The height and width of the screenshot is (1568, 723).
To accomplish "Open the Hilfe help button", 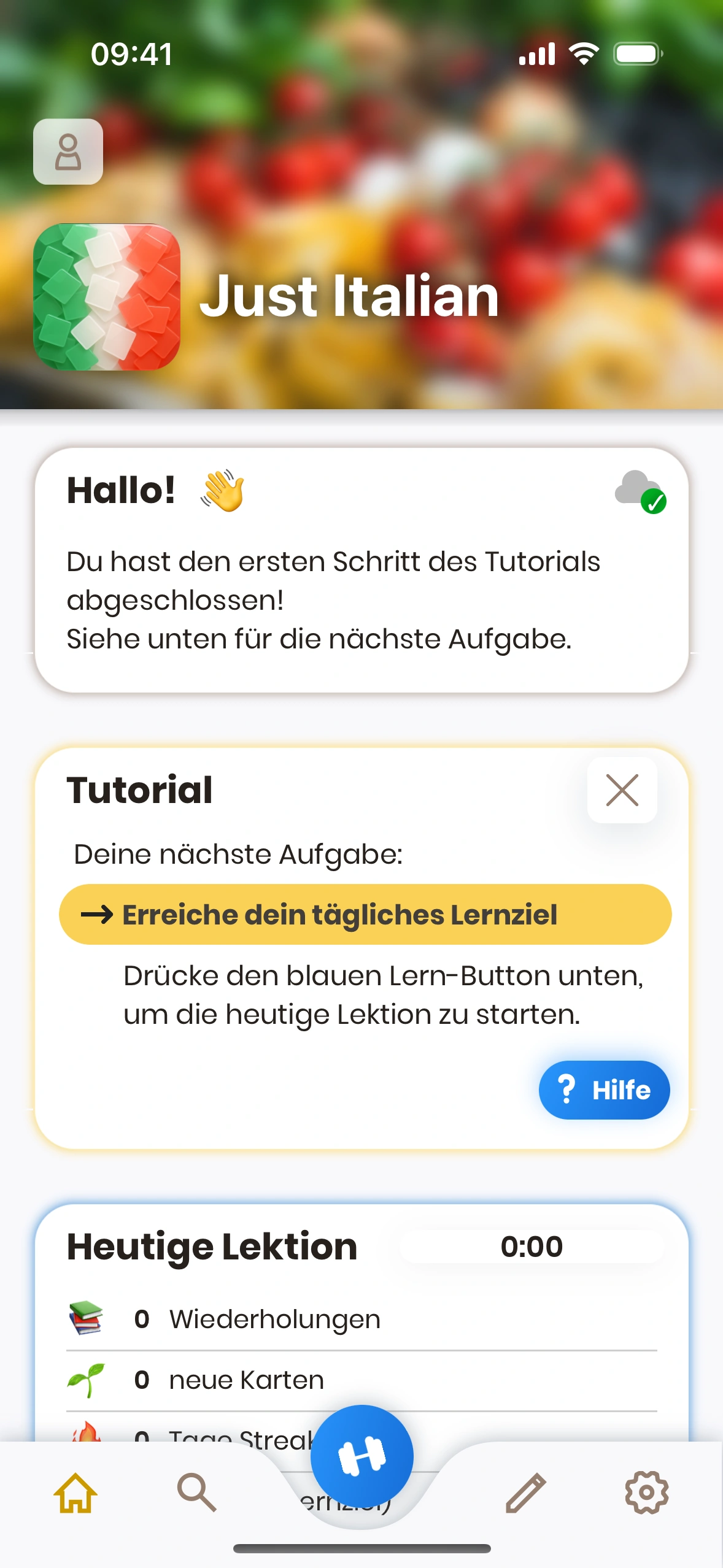I will coord(604,1090).
